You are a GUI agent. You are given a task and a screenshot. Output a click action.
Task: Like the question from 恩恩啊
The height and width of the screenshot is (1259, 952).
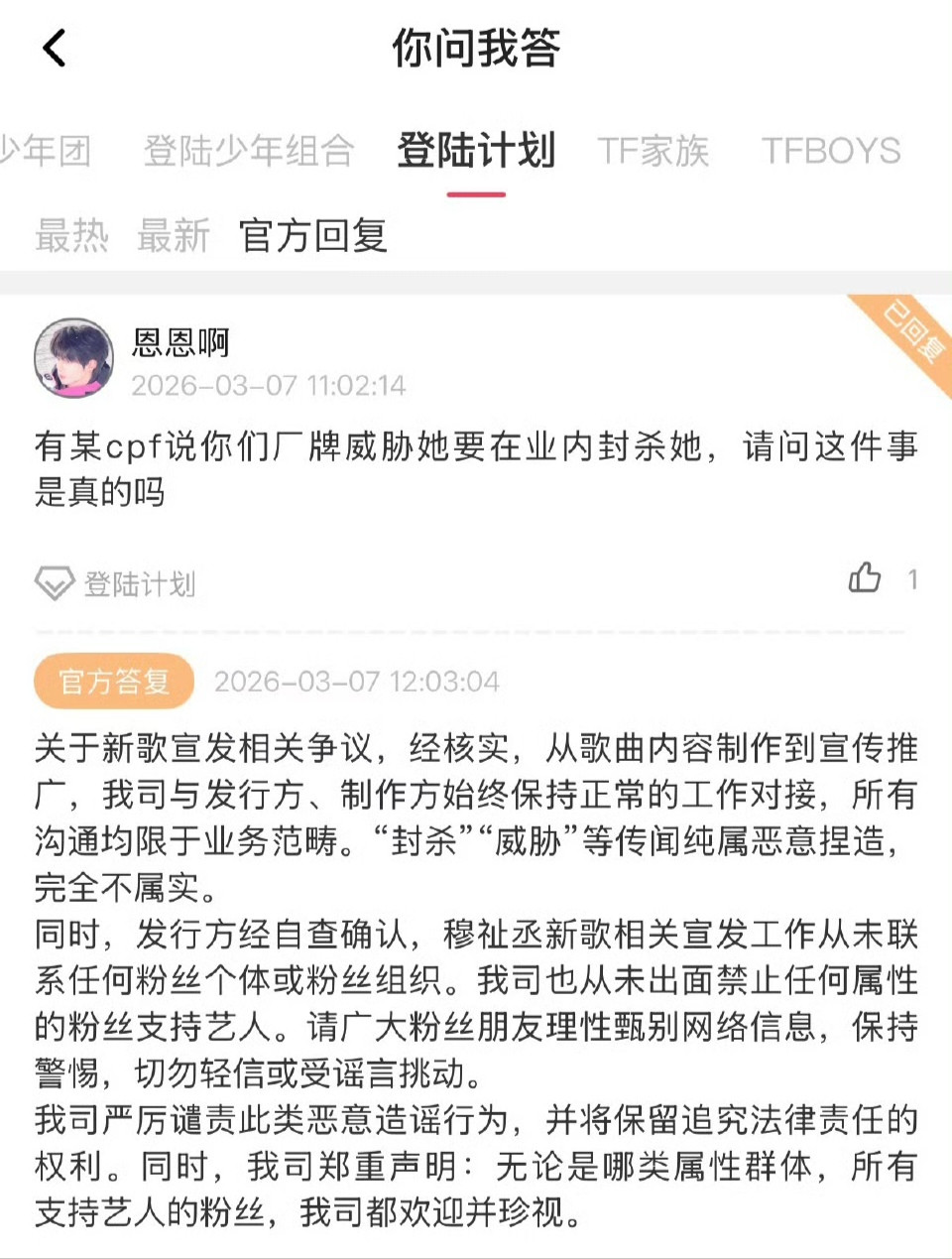pos(866,577)
